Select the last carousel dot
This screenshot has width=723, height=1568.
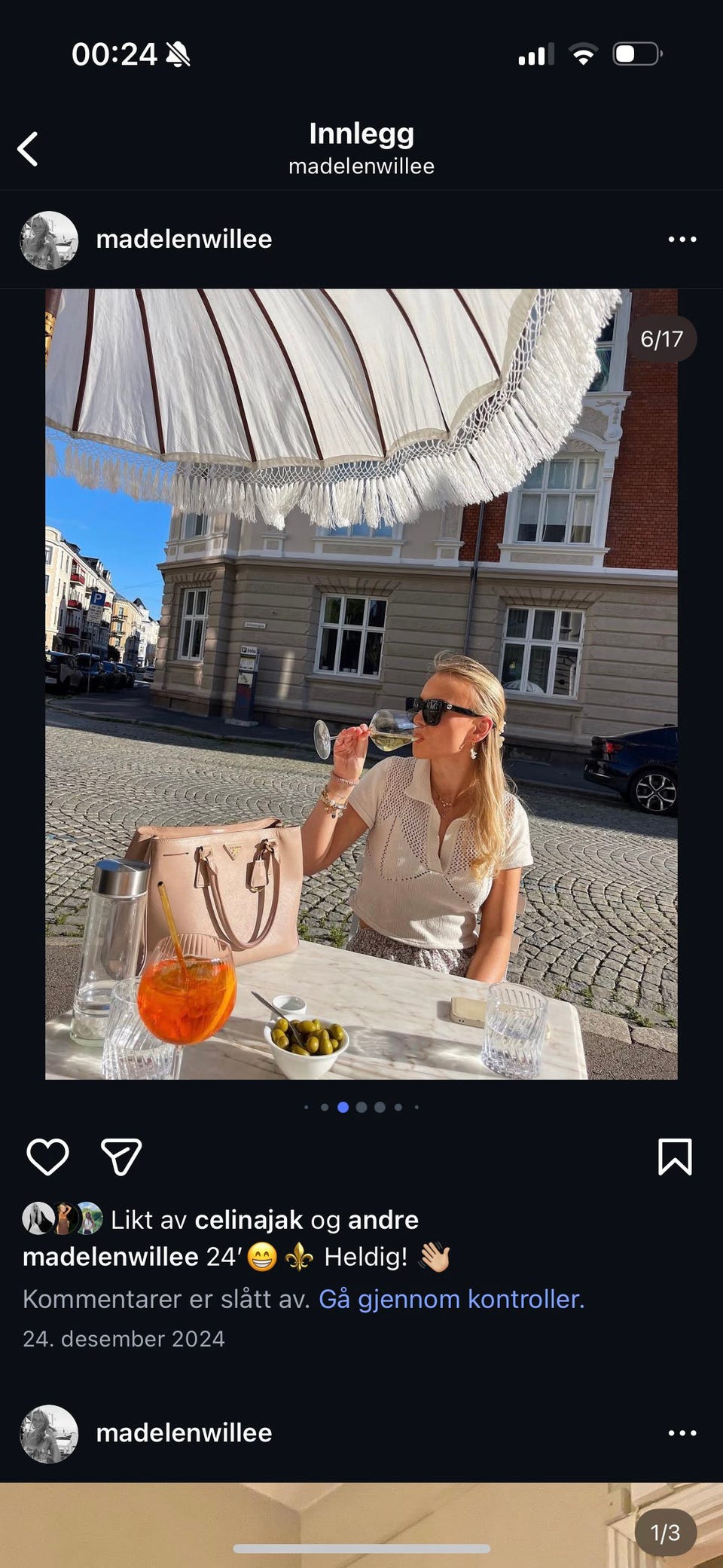coord(416,1108)
